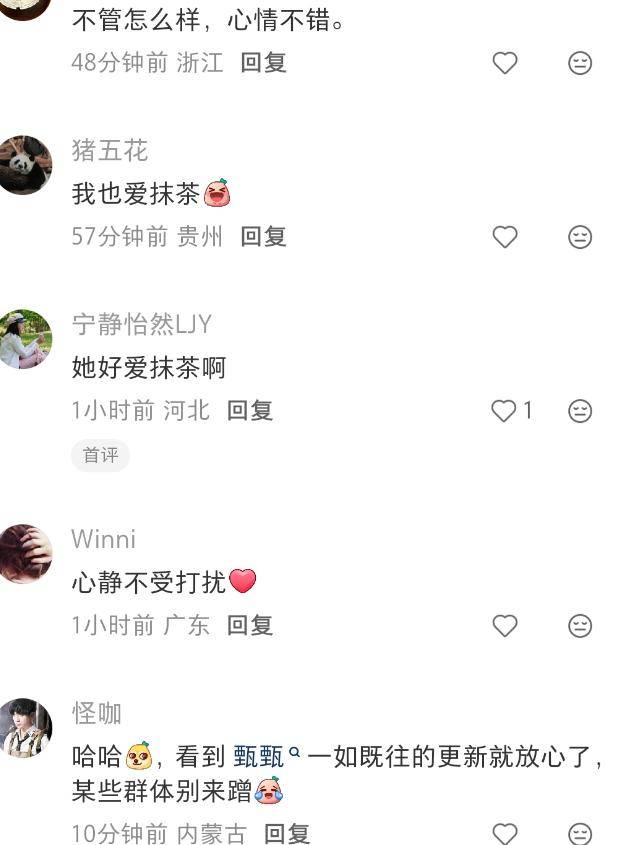Like 宁静怡然LJY's comment
This screenshot has width=619, height=845.
click(505, 411)
